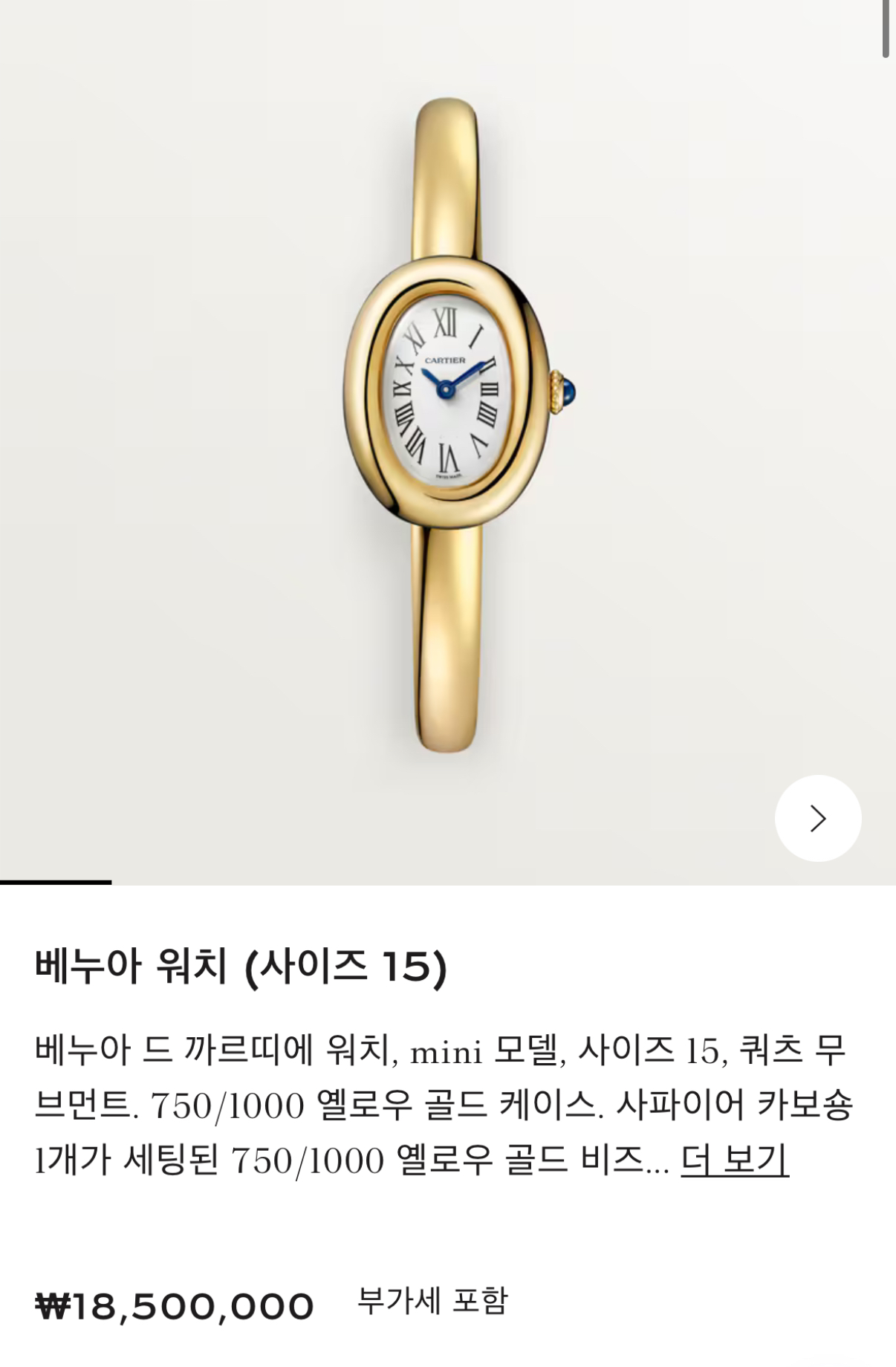
Task: Open the Baignoire watch product image
Action: coord(448,423)
